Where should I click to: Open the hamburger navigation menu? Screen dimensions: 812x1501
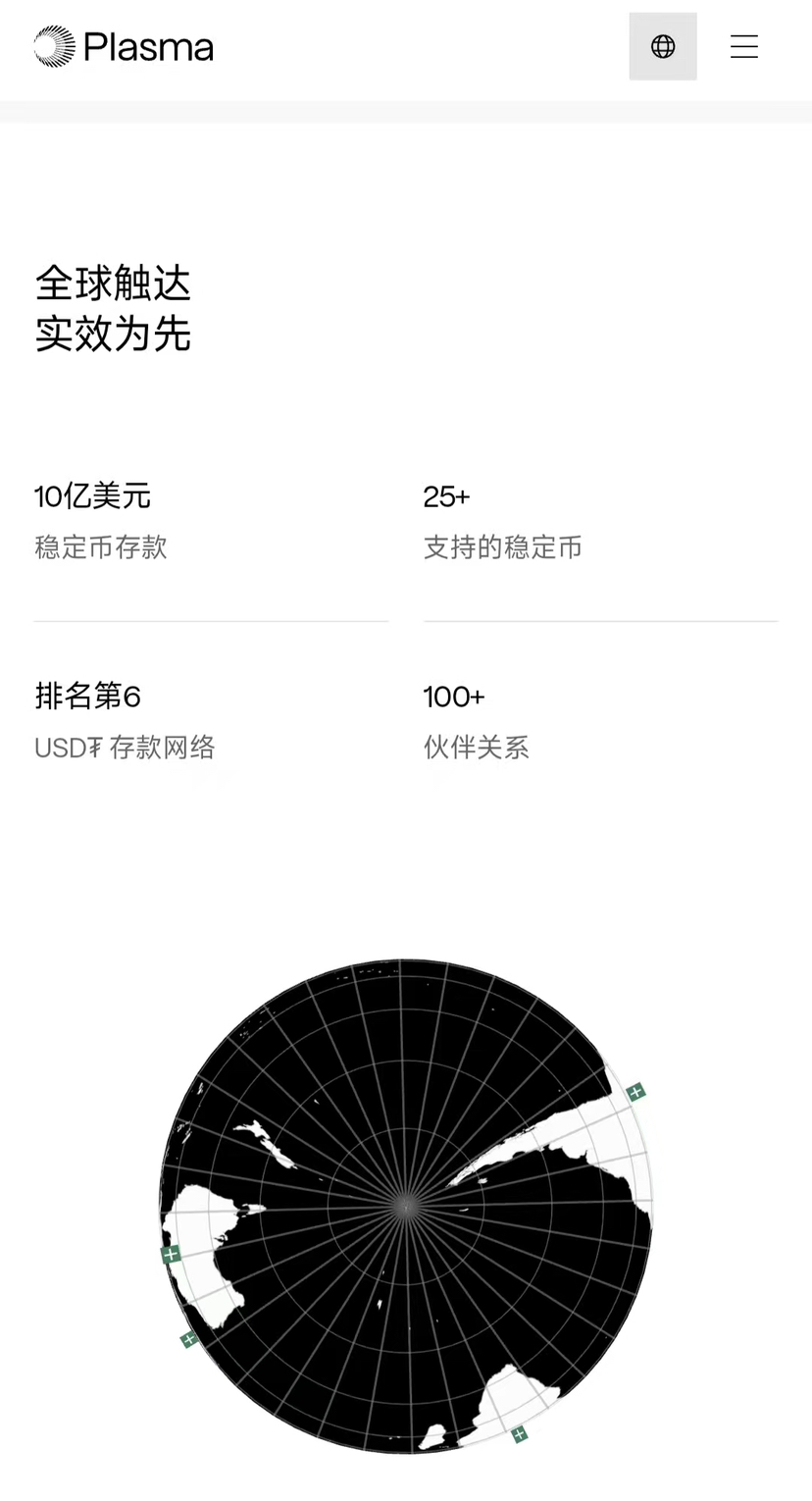click(x=743, y=46)
